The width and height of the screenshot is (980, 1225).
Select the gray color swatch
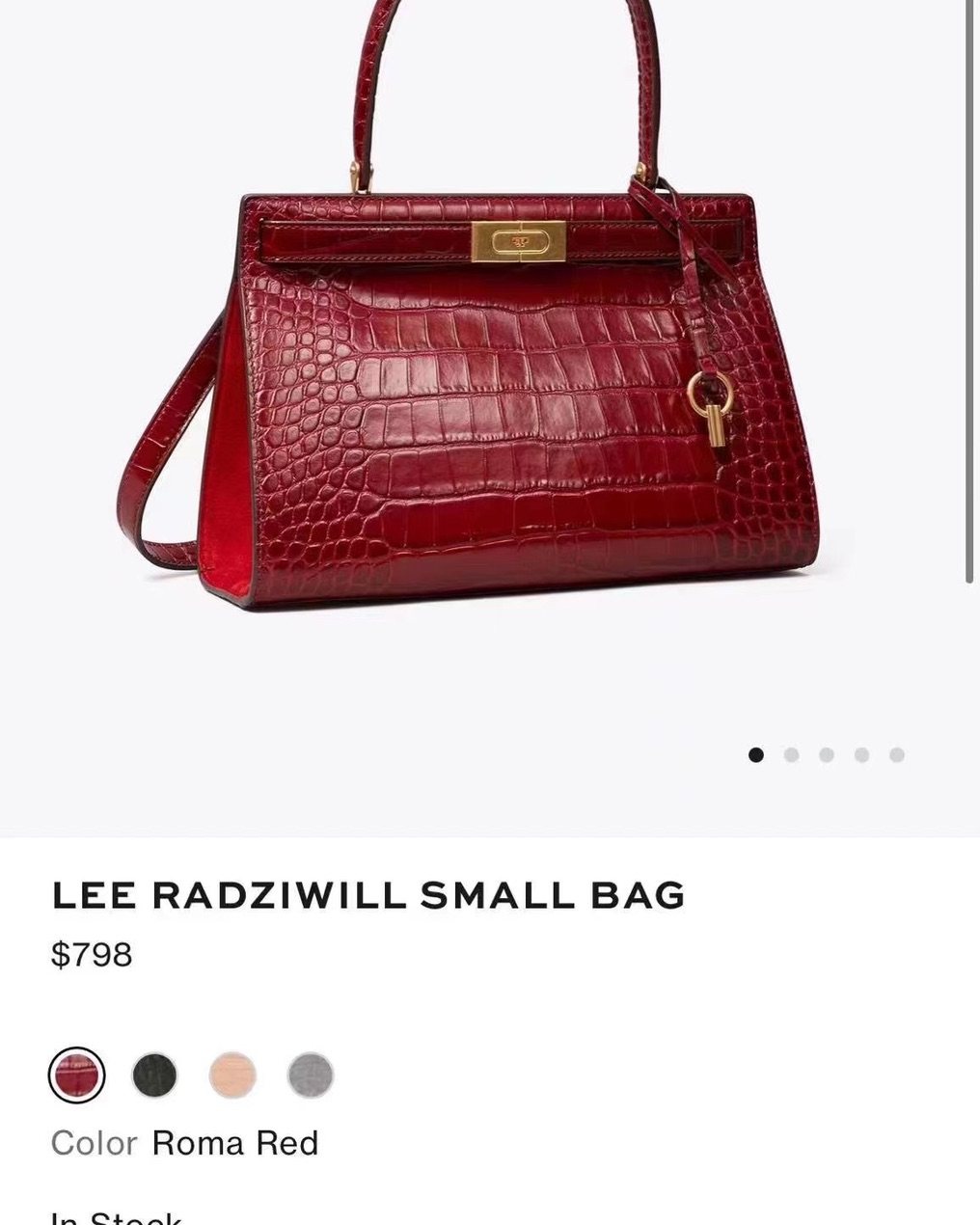[311, 1075]
